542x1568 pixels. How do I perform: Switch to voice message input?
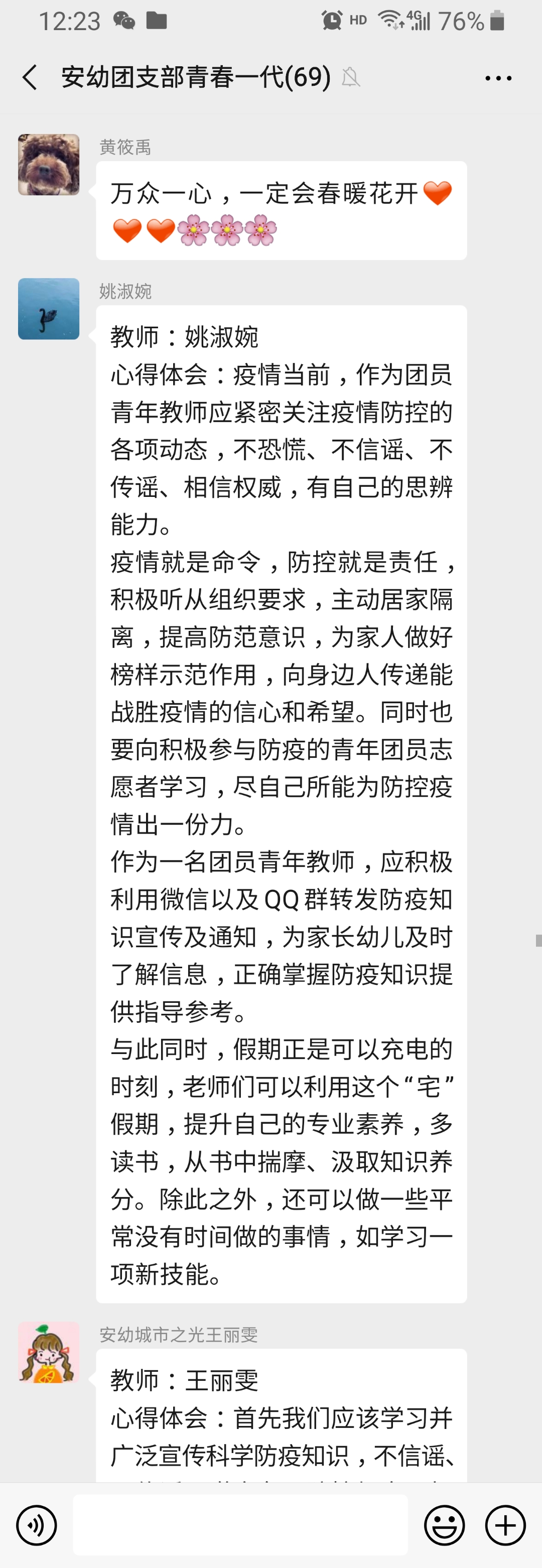[x=37, y=1525]
